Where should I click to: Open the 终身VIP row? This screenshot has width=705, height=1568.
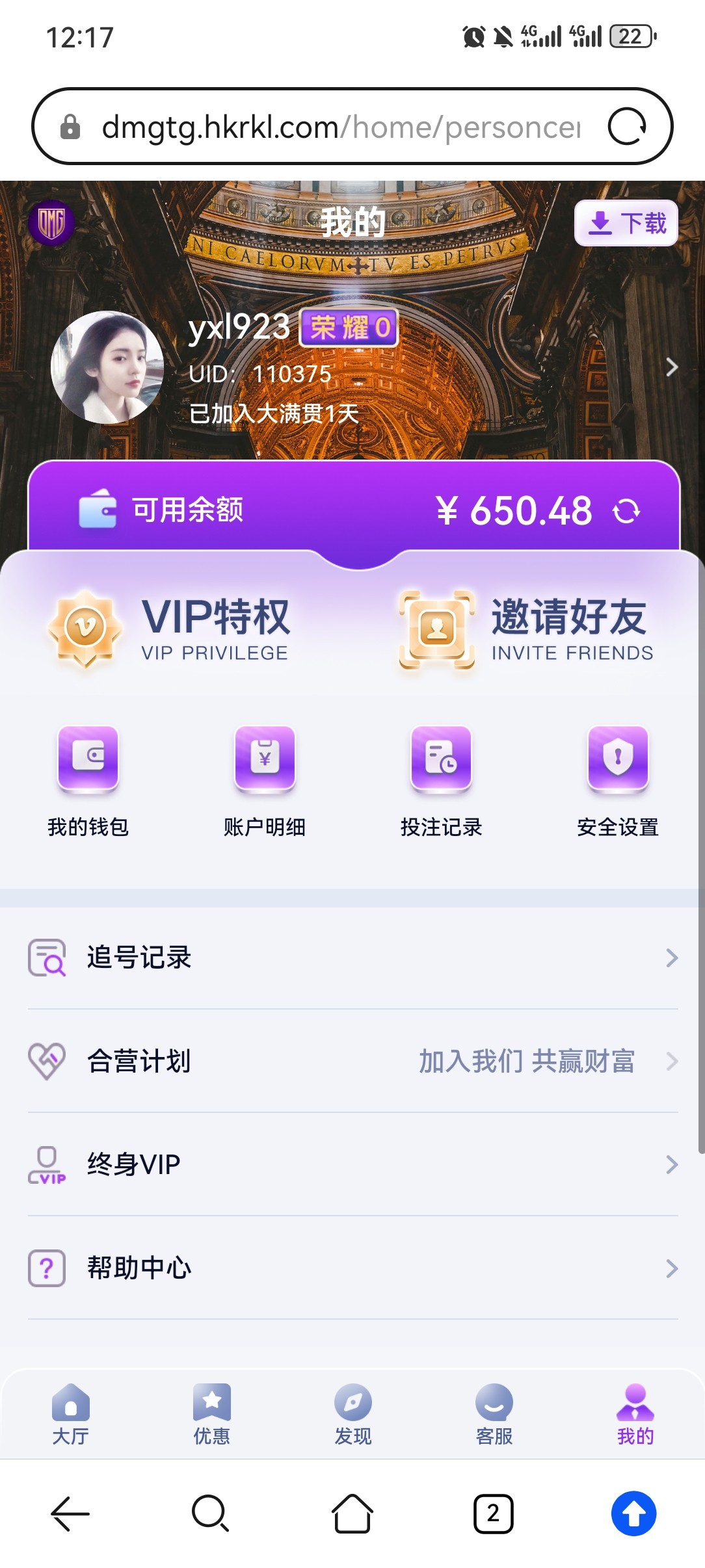352,1164
